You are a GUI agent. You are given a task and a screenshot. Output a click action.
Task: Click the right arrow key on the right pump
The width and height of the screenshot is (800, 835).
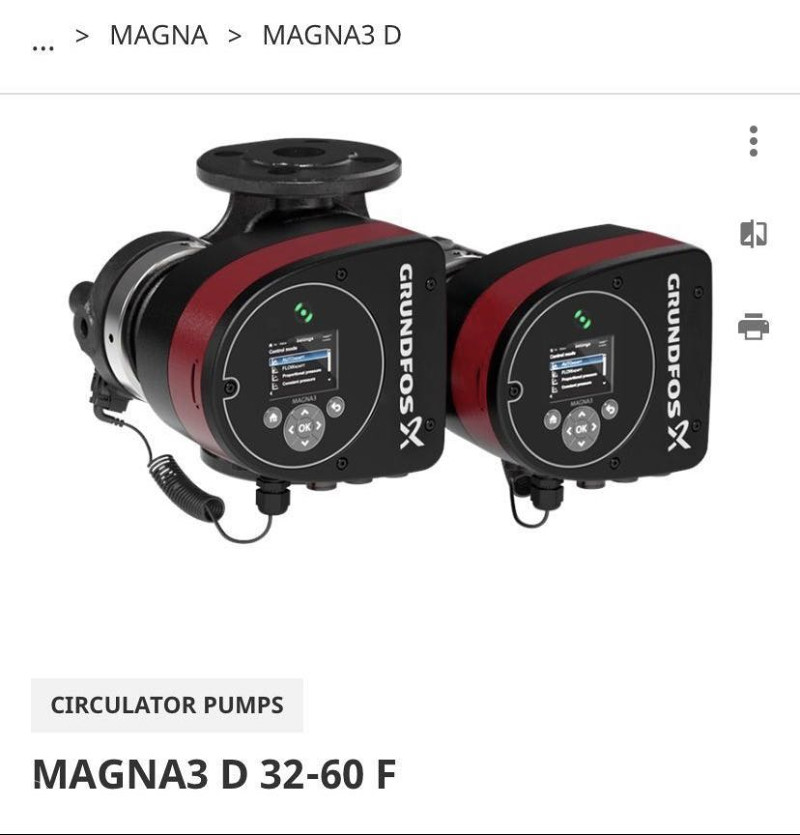(593, 428)
